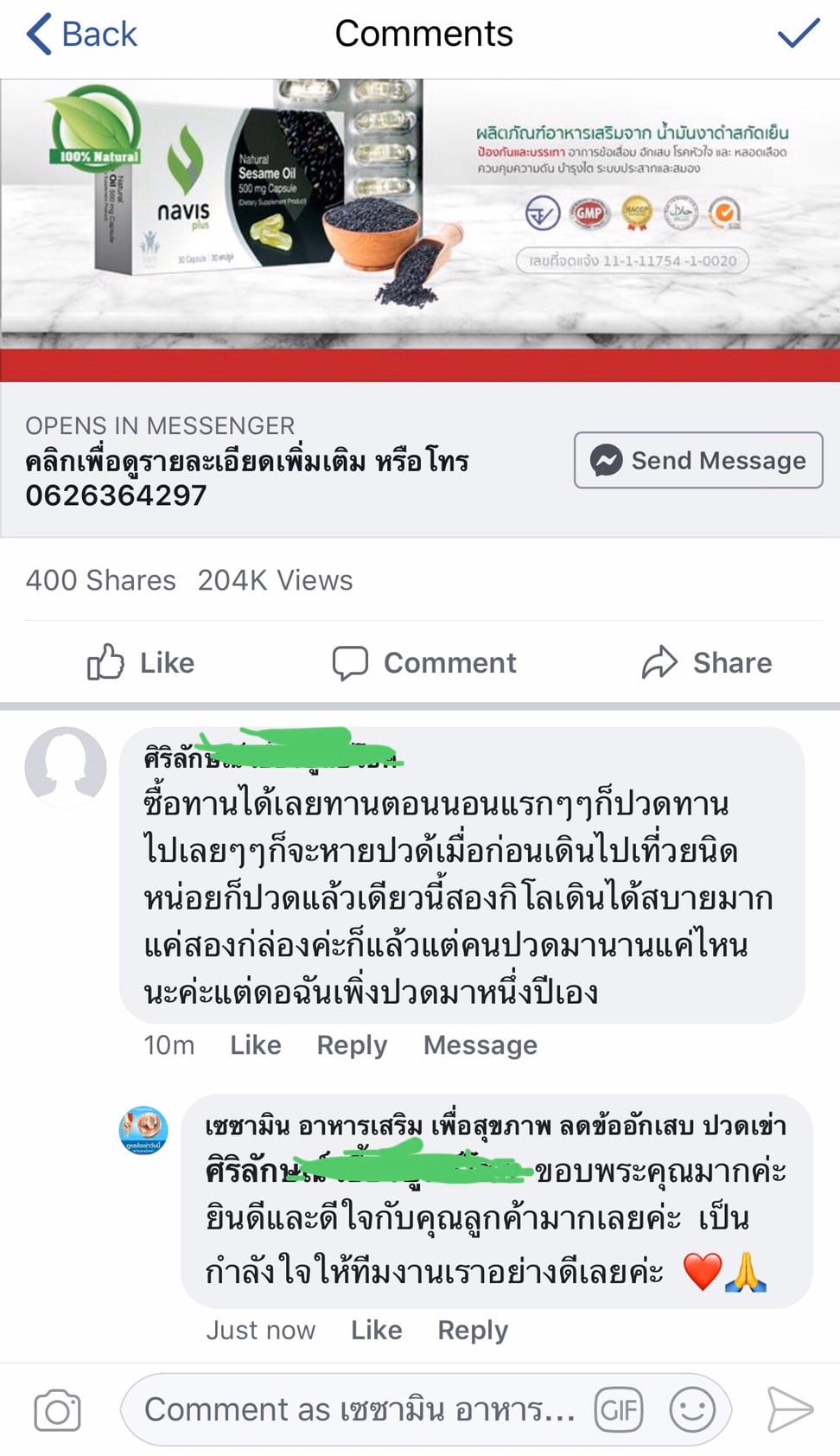The image size is (840, 1456).
Task: Tap the checkmark icon in the header
Action: coord(798,34)
